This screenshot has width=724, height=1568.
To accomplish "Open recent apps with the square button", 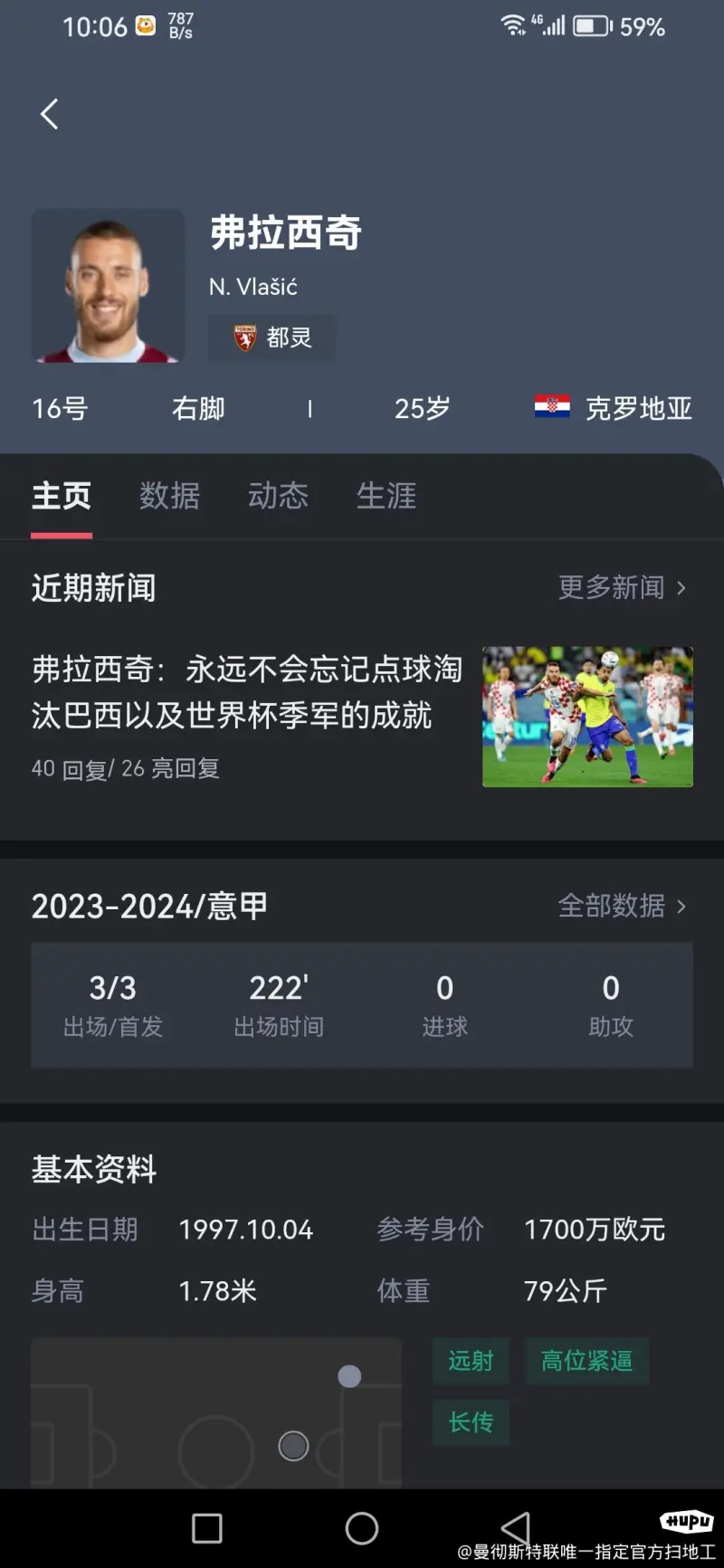I will click(x=207, y=1528).
